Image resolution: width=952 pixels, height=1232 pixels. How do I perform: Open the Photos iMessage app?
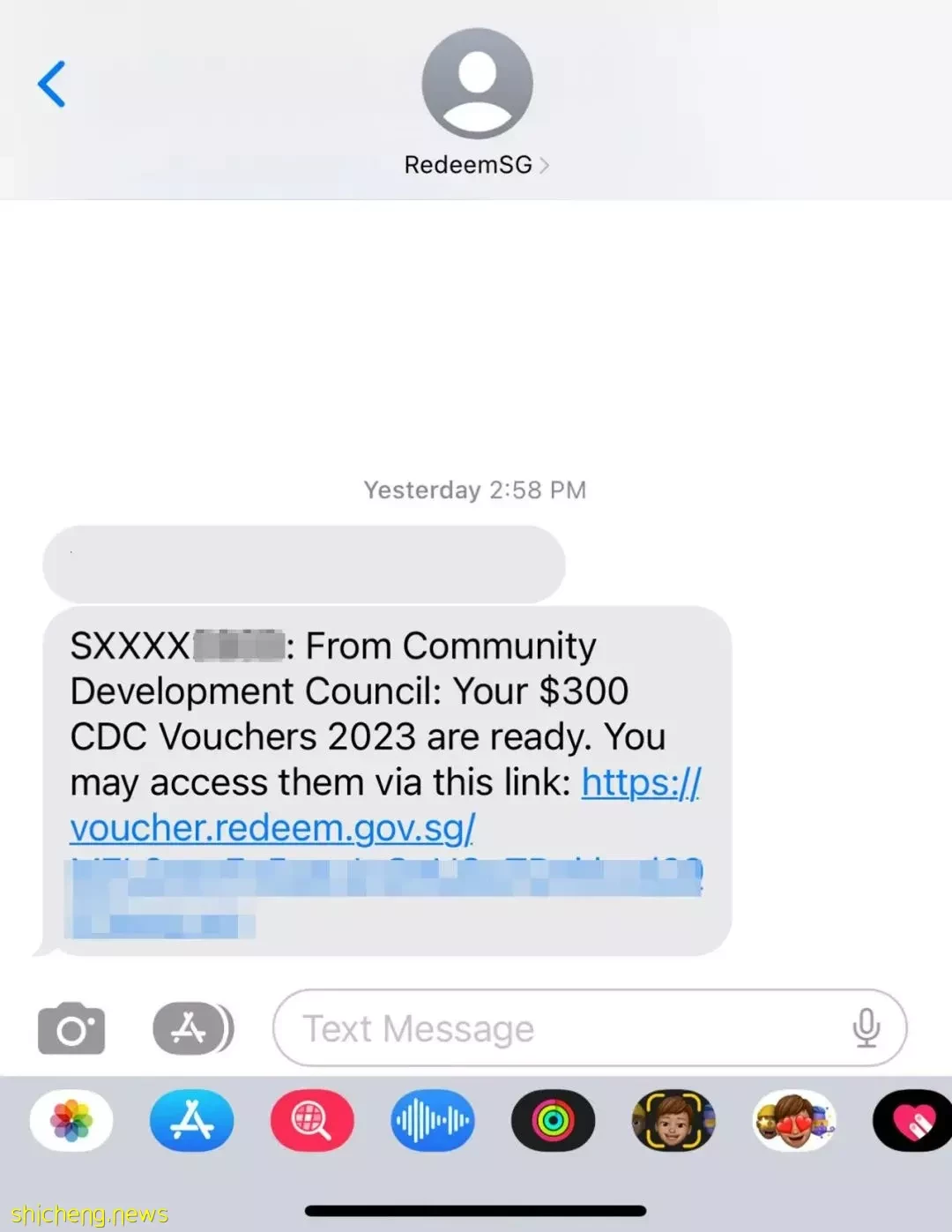(71, 1121)
